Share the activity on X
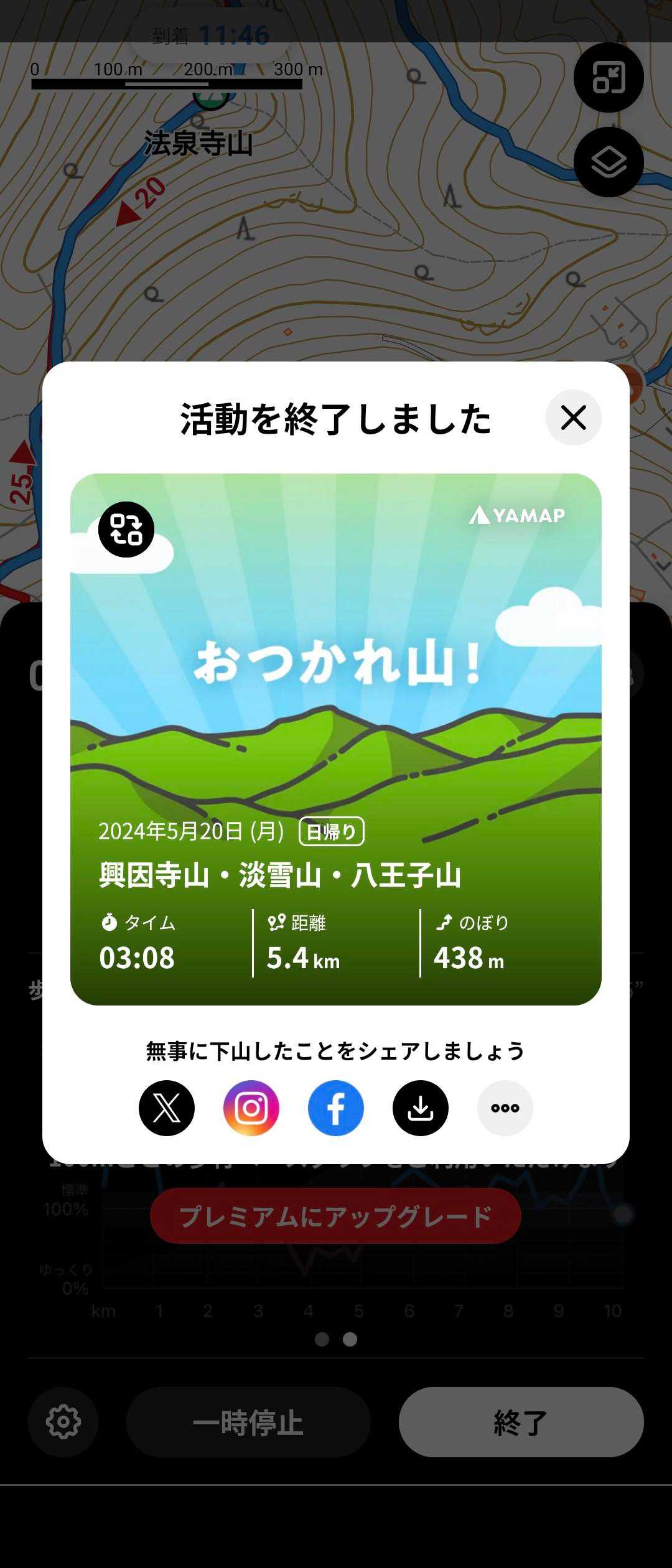 click(x=167, y=1108)
